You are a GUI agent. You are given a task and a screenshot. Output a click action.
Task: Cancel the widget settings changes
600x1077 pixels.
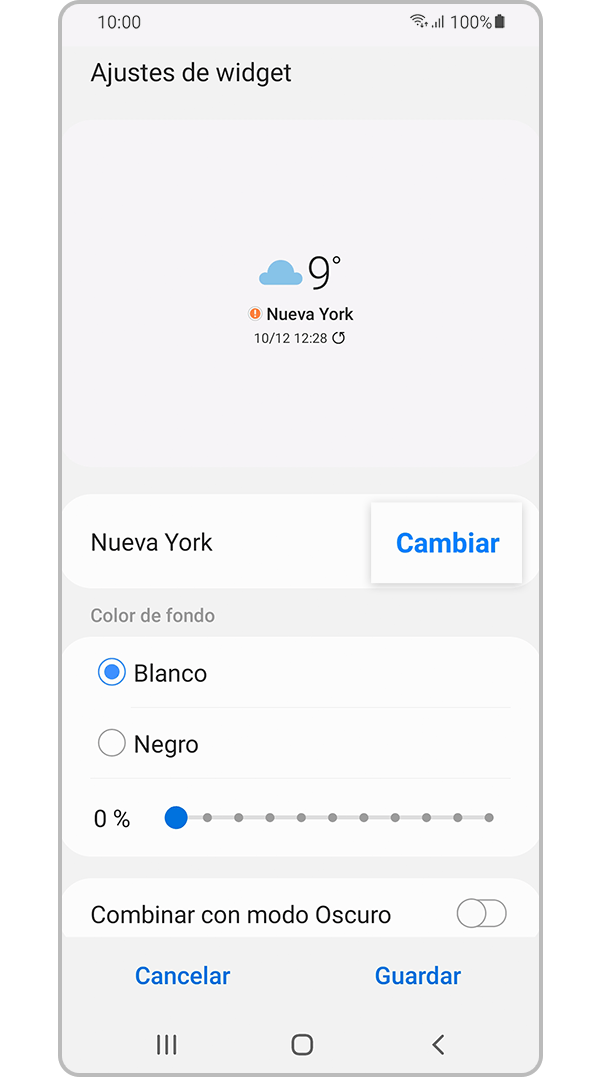(x=182, y=976)
